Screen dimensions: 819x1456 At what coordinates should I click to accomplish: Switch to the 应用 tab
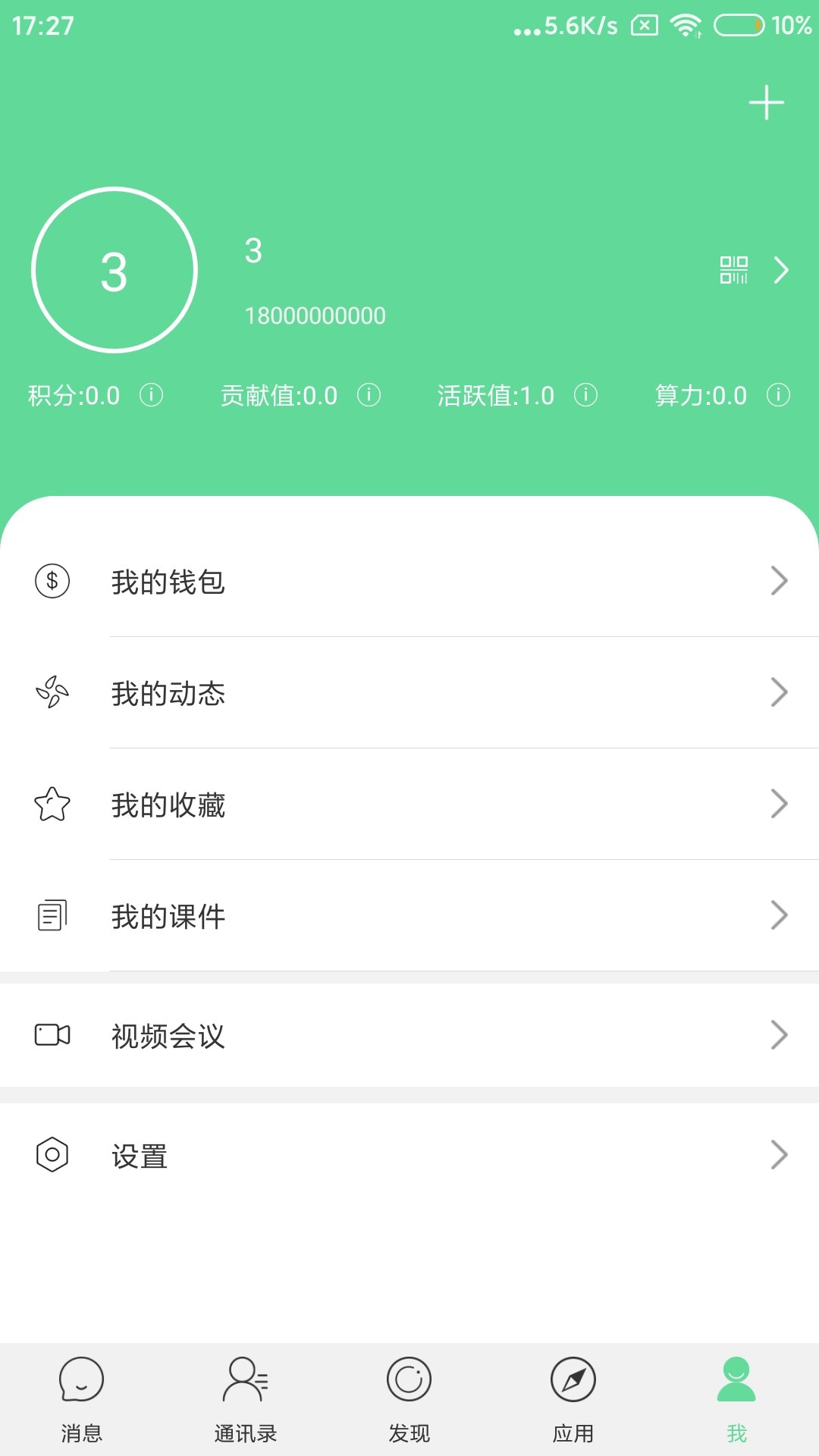pyautogui.click(x=573, y=1399)
